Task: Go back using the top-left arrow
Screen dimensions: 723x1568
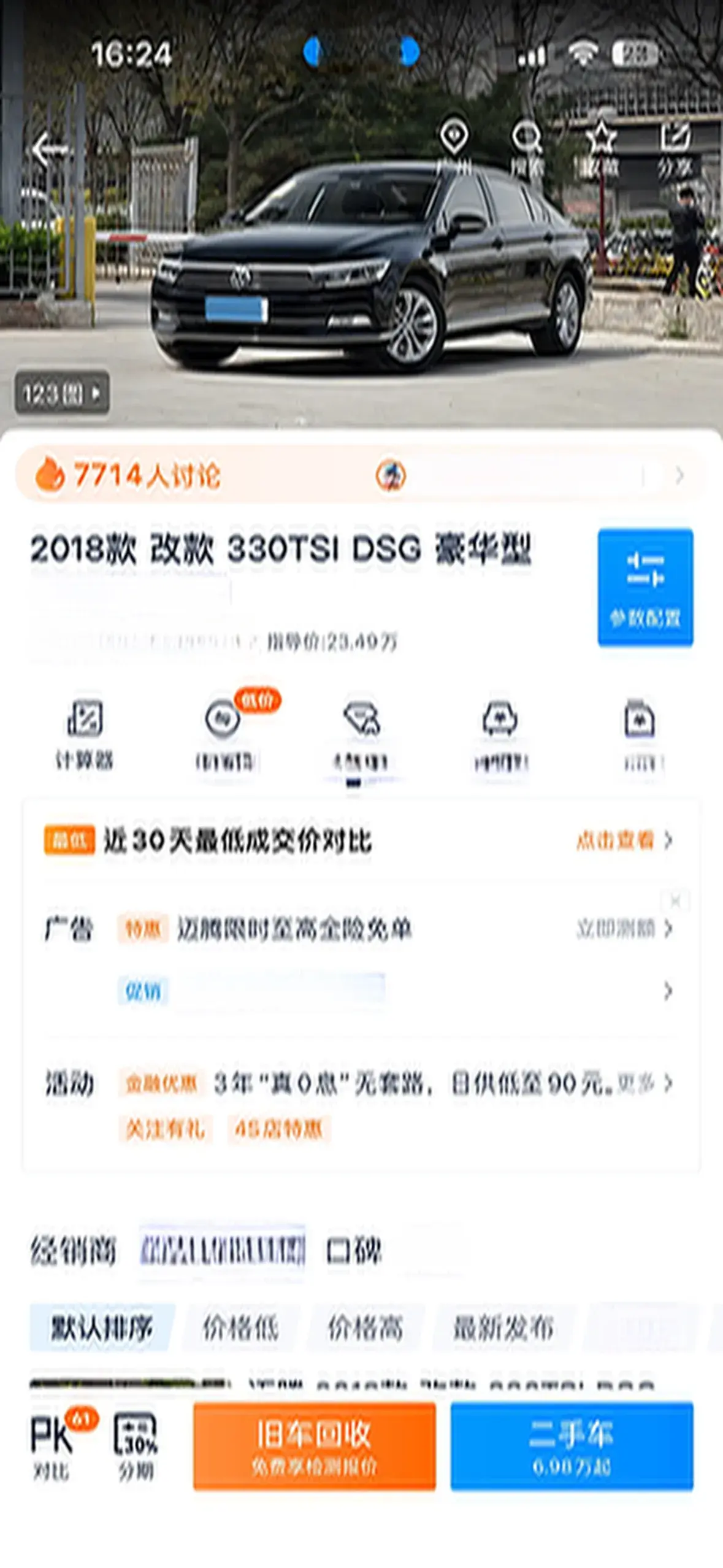Action: 48,148
